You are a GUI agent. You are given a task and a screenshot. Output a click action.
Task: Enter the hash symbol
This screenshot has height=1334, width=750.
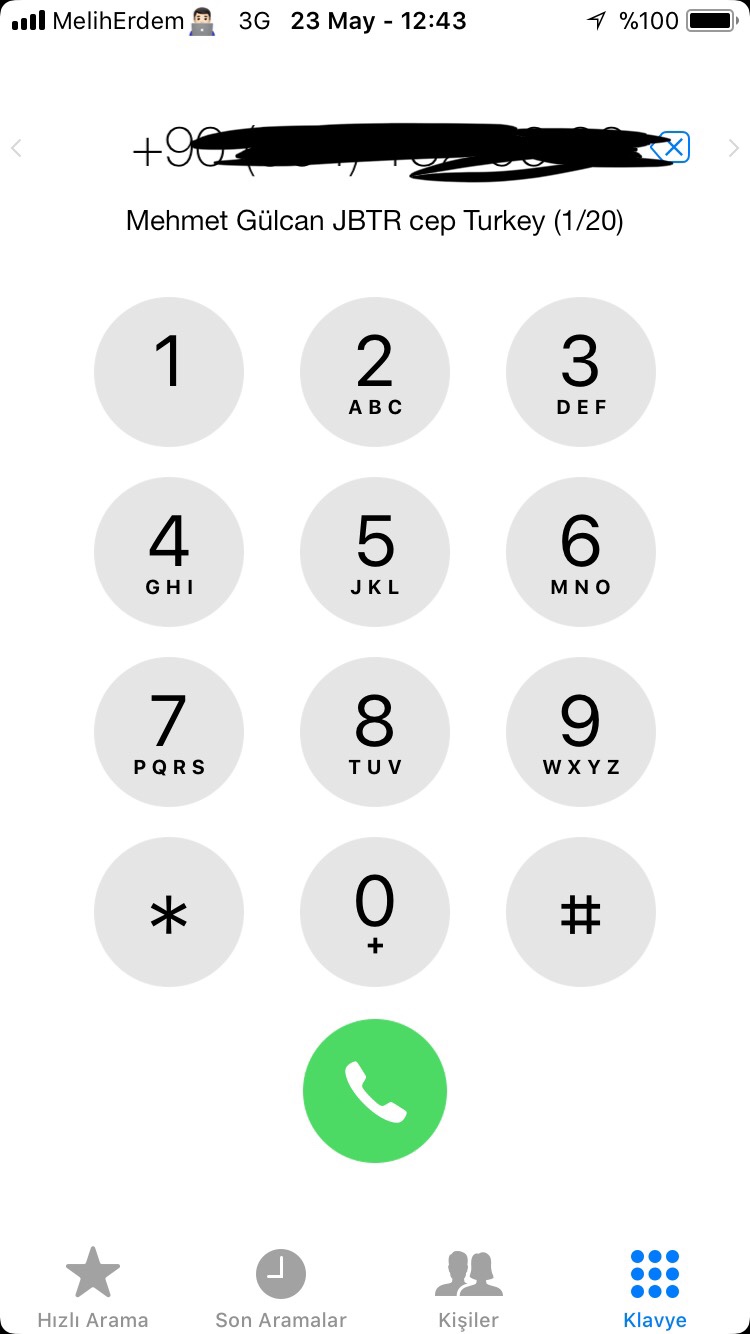point(581,912)
